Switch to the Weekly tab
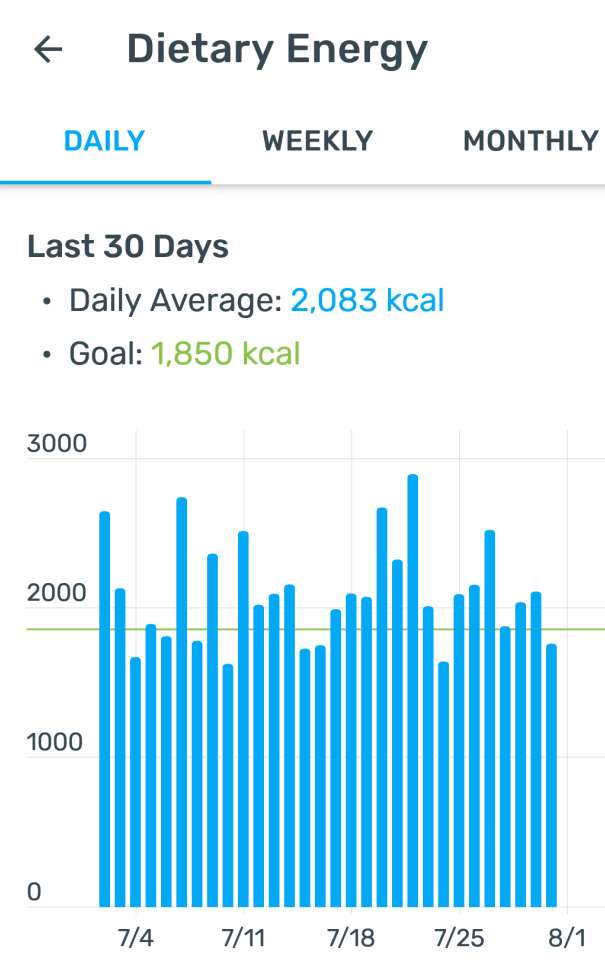Image resolution: width=605 pixels, height=960 pixels. pyautogui.click(x=317, y=141)
